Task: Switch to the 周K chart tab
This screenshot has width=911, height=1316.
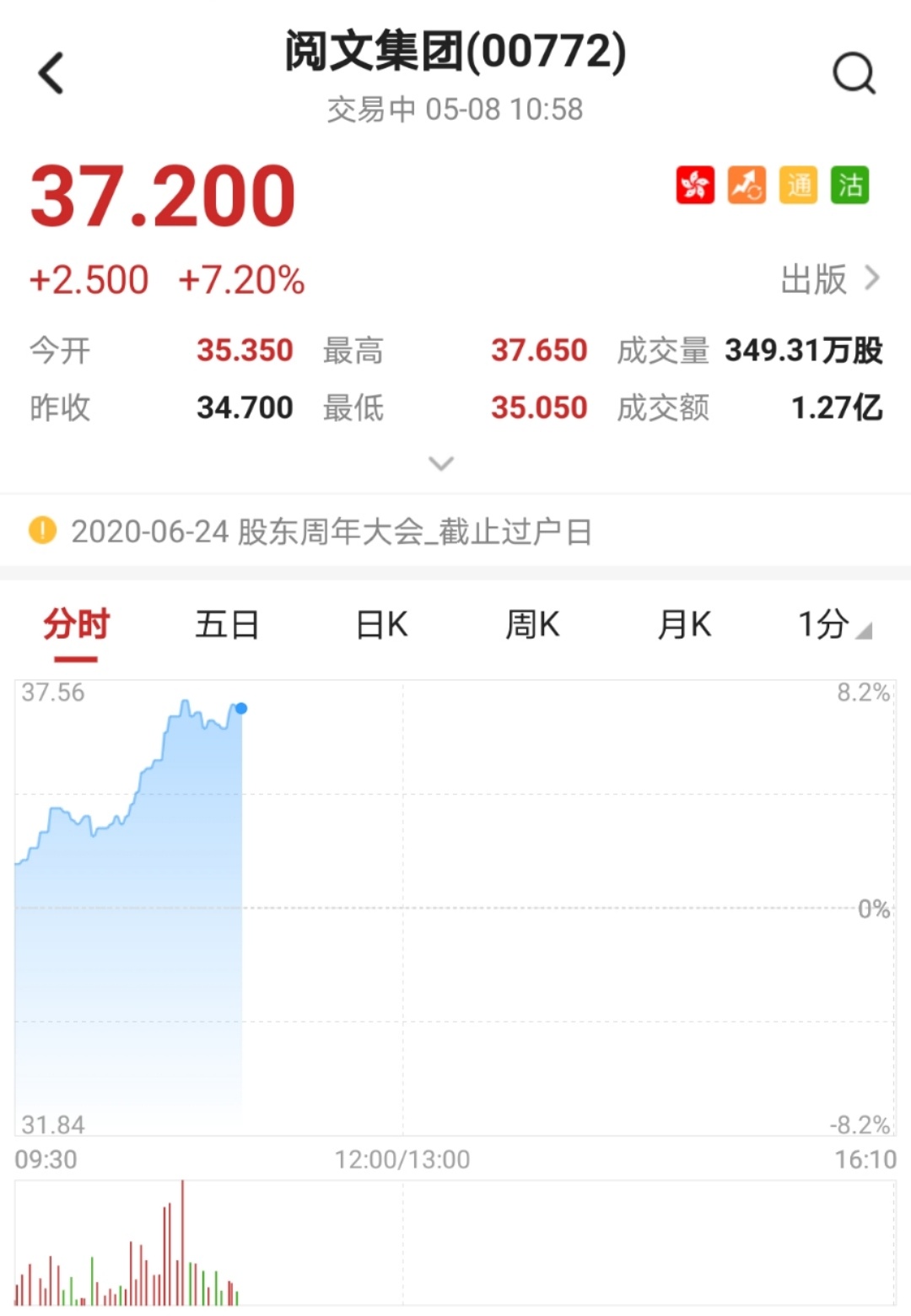Action: (x=532, y=625)
